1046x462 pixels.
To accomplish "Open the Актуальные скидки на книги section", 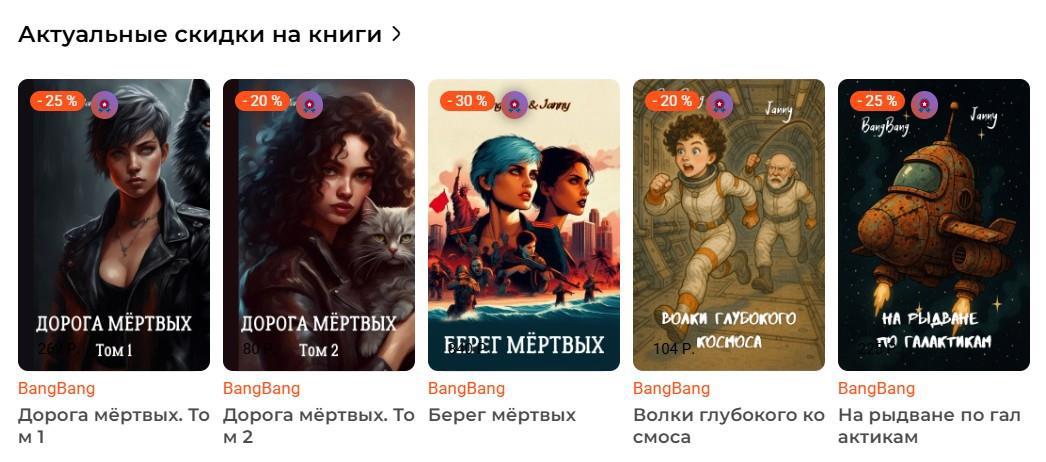I will 209,35.
